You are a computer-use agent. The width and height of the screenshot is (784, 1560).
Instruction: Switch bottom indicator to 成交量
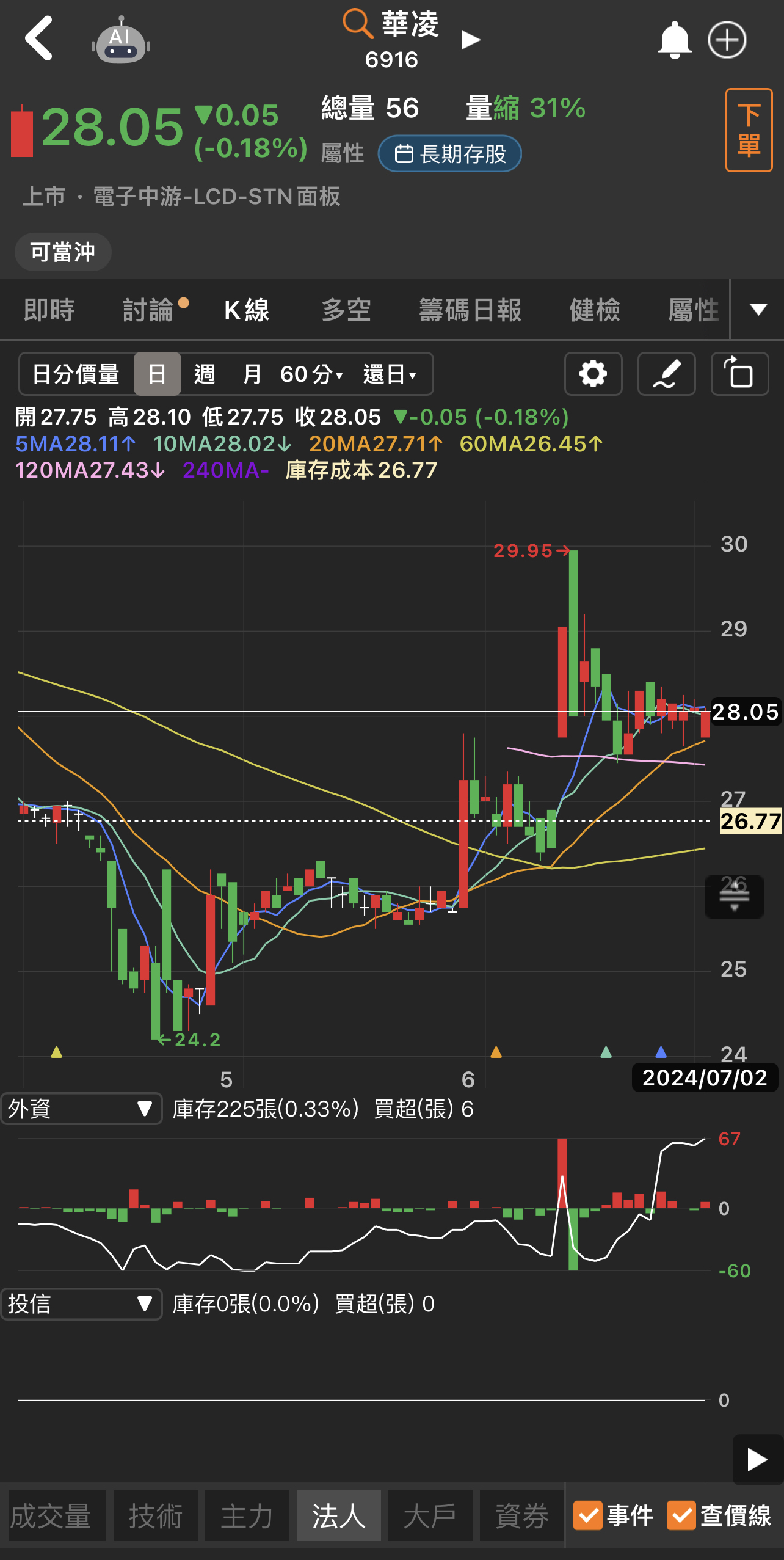(52, 1515)
